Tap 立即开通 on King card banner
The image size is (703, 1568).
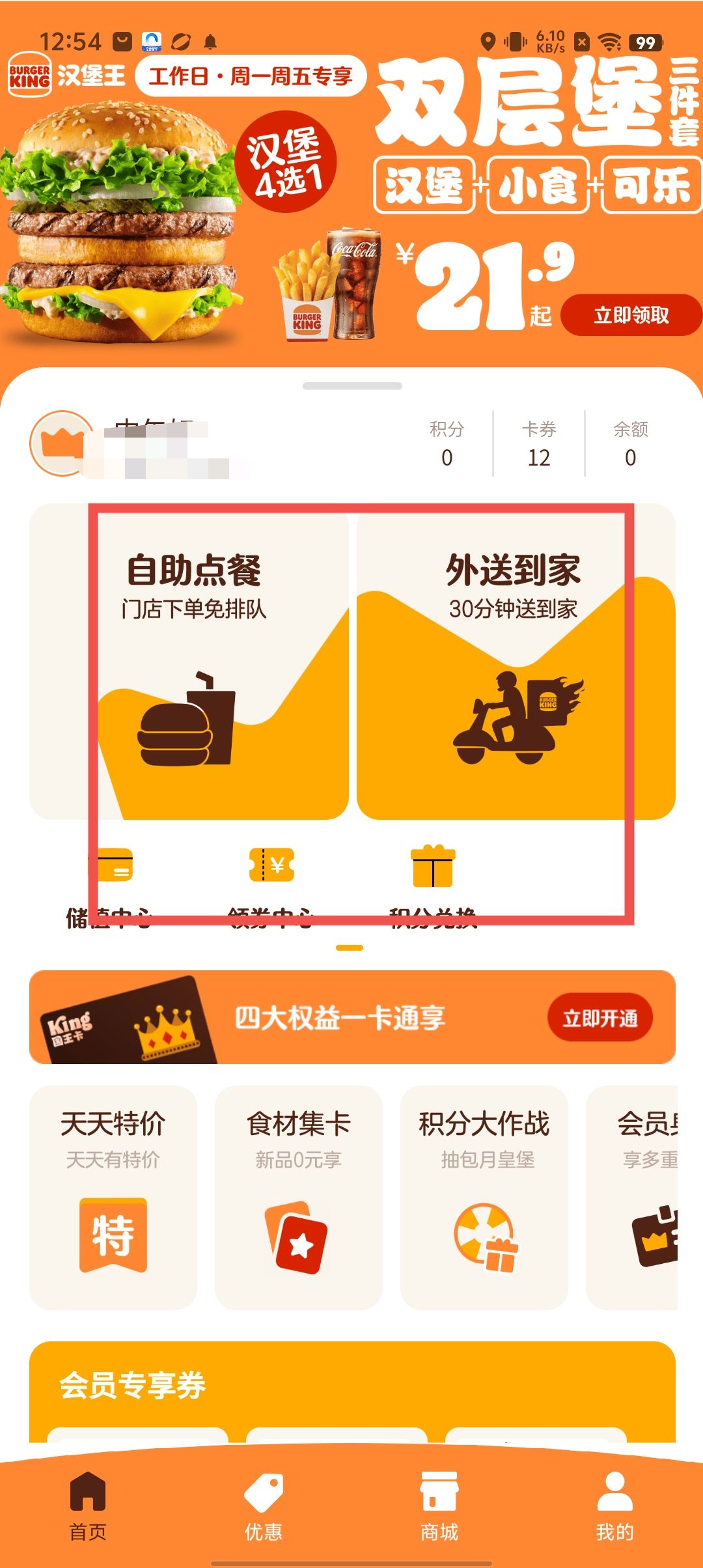point(600,1018)
